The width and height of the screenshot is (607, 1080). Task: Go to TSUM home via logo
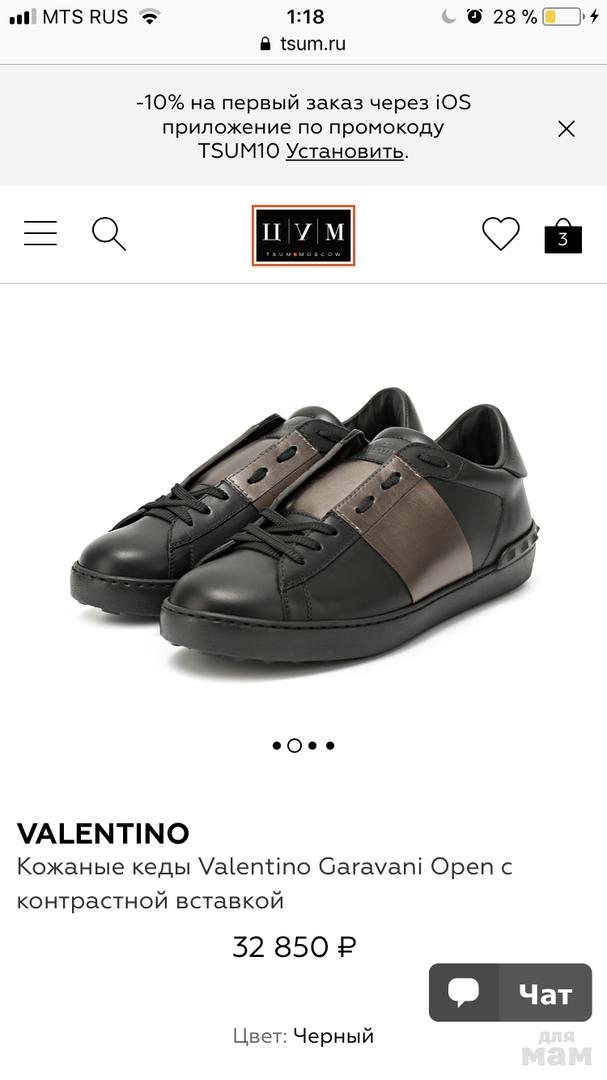303,236
